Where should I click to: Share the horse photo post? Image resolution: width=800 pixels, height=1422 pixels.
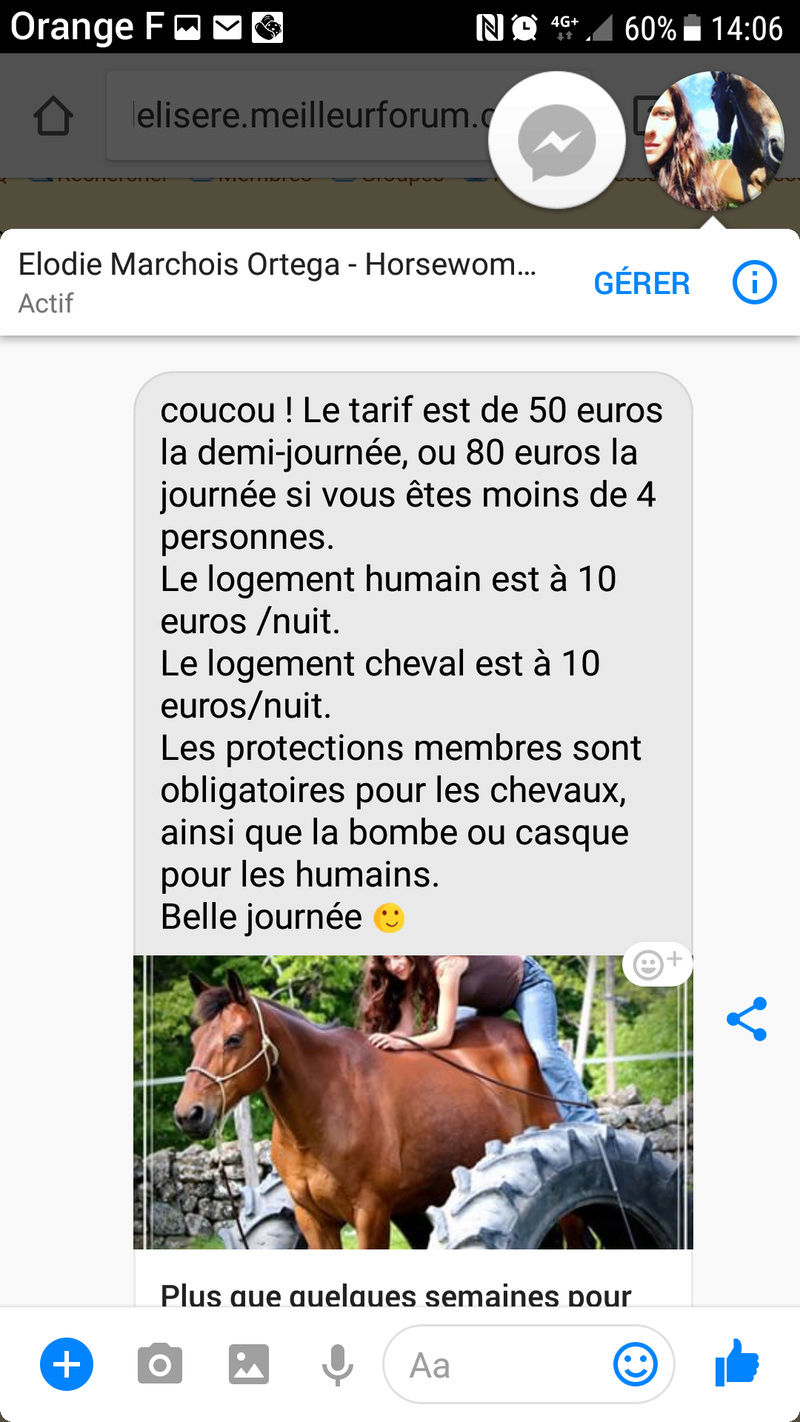point(746,1019)
